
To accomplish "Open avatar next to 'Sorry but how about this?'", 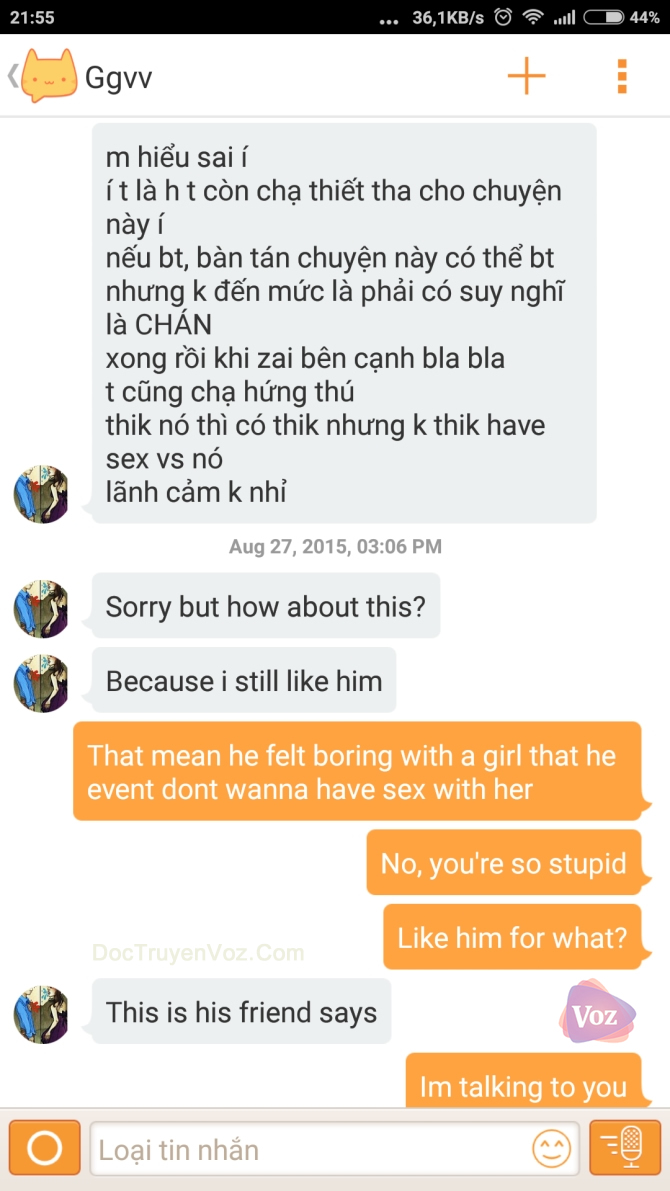I will 41,608.
